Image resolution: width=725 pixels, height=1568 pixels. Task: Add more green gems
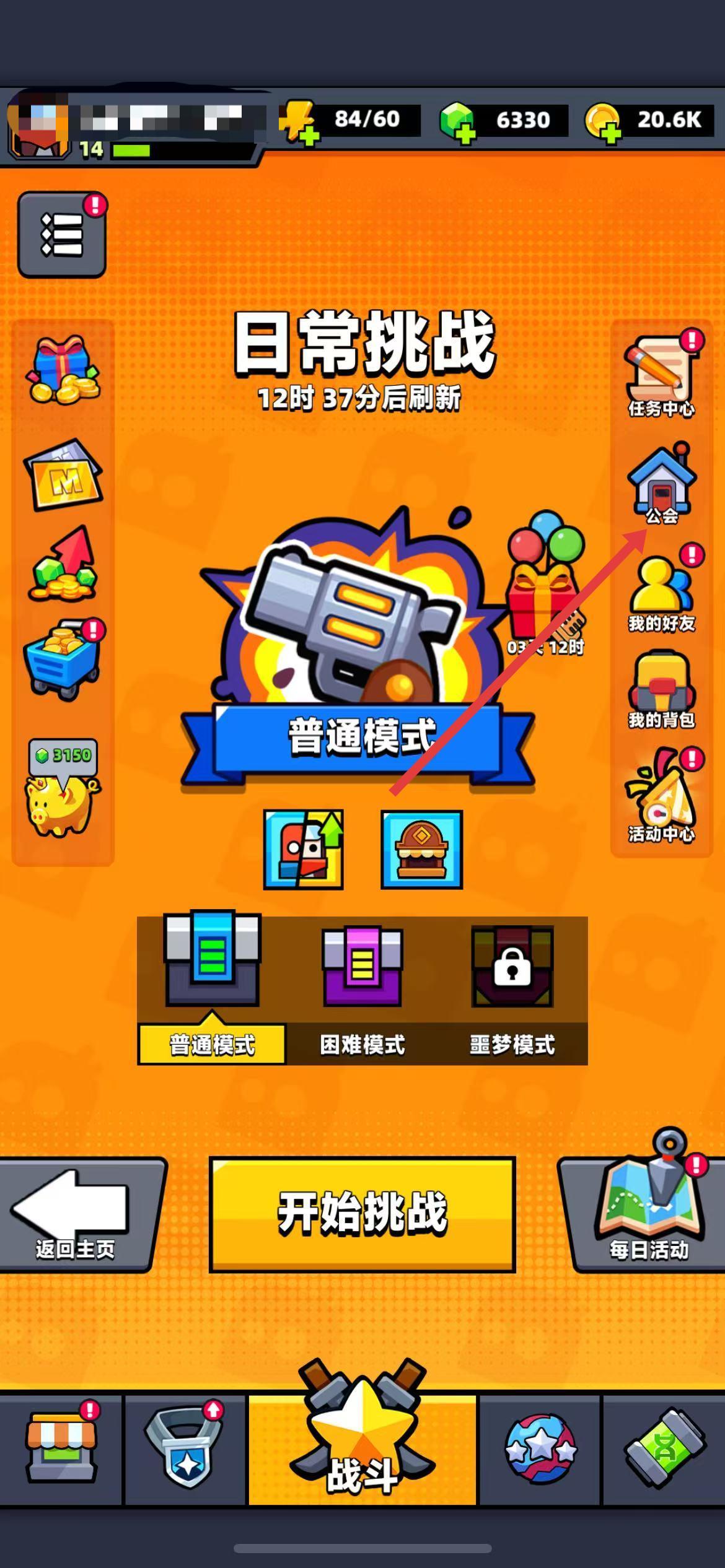point(459,122)
